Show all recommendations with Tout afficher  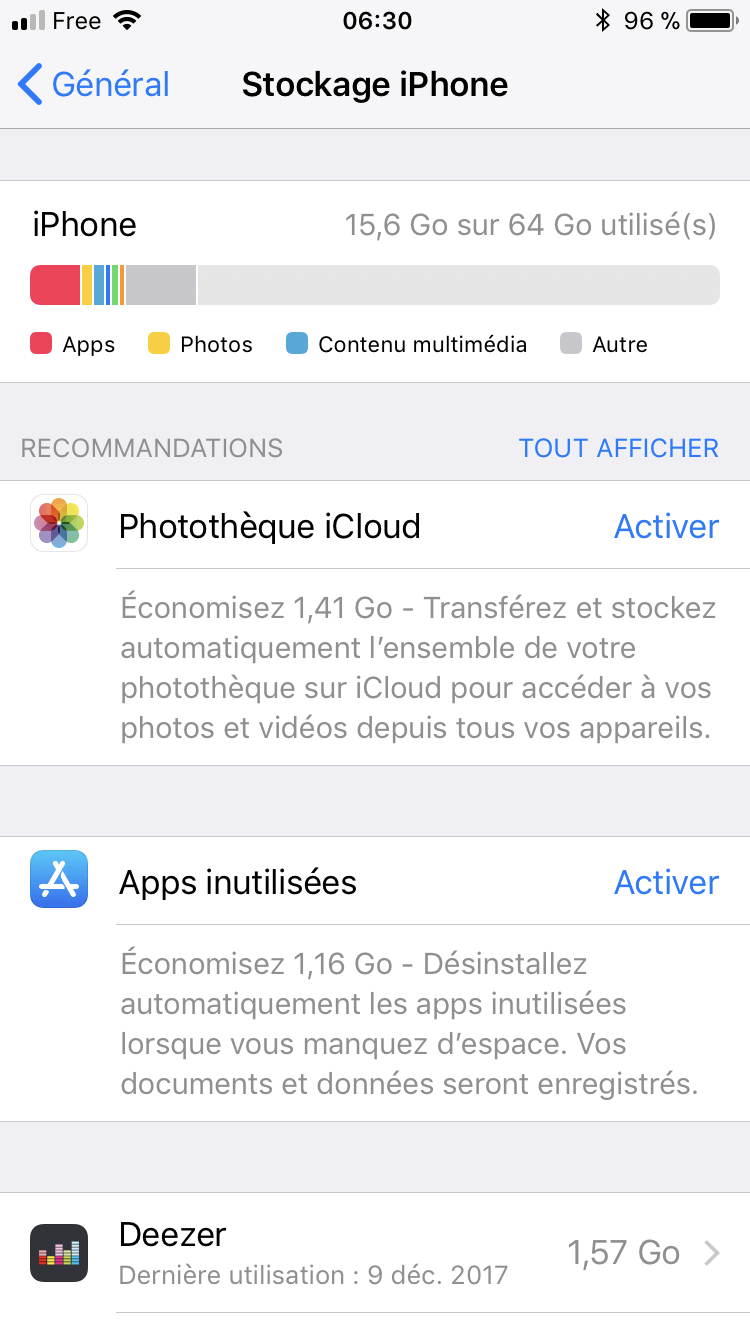tap(618, 448)
